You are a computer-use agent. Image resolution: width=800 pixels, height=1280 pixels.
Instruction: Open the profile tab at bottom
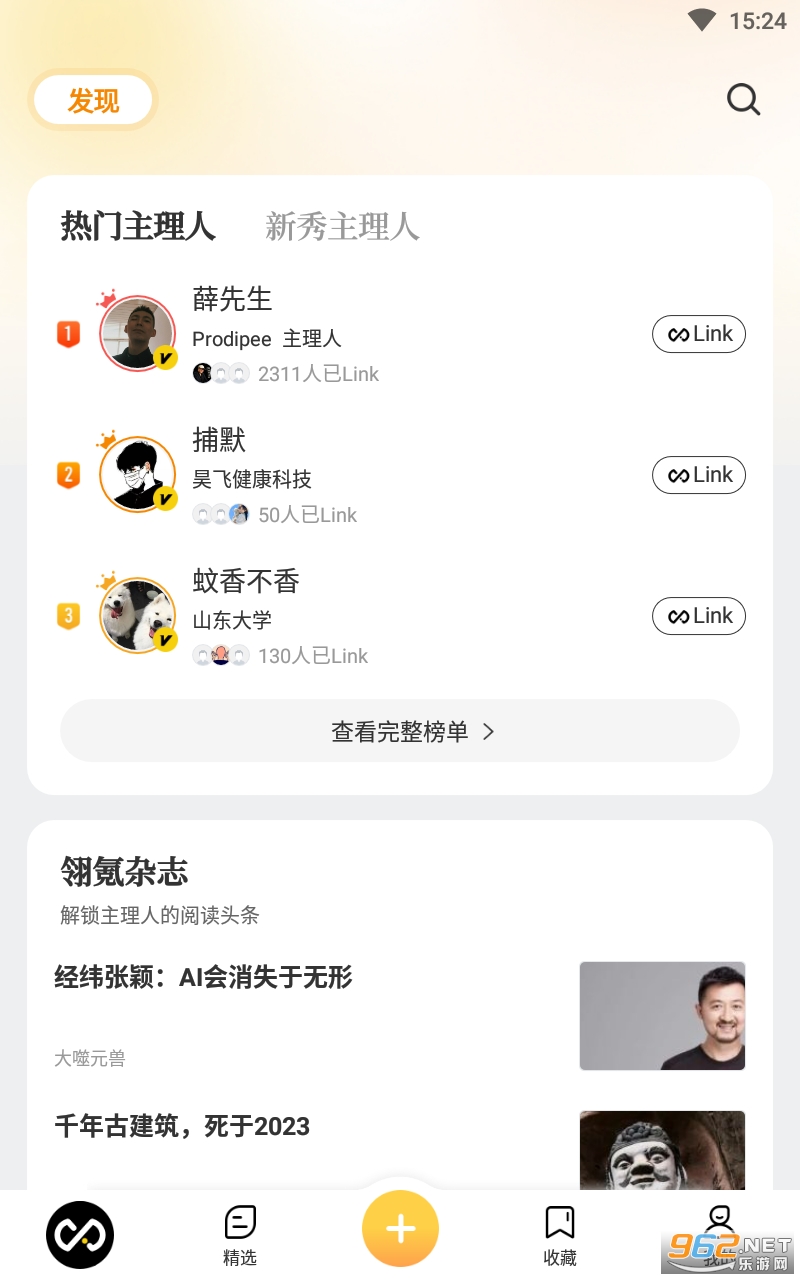719,1225
